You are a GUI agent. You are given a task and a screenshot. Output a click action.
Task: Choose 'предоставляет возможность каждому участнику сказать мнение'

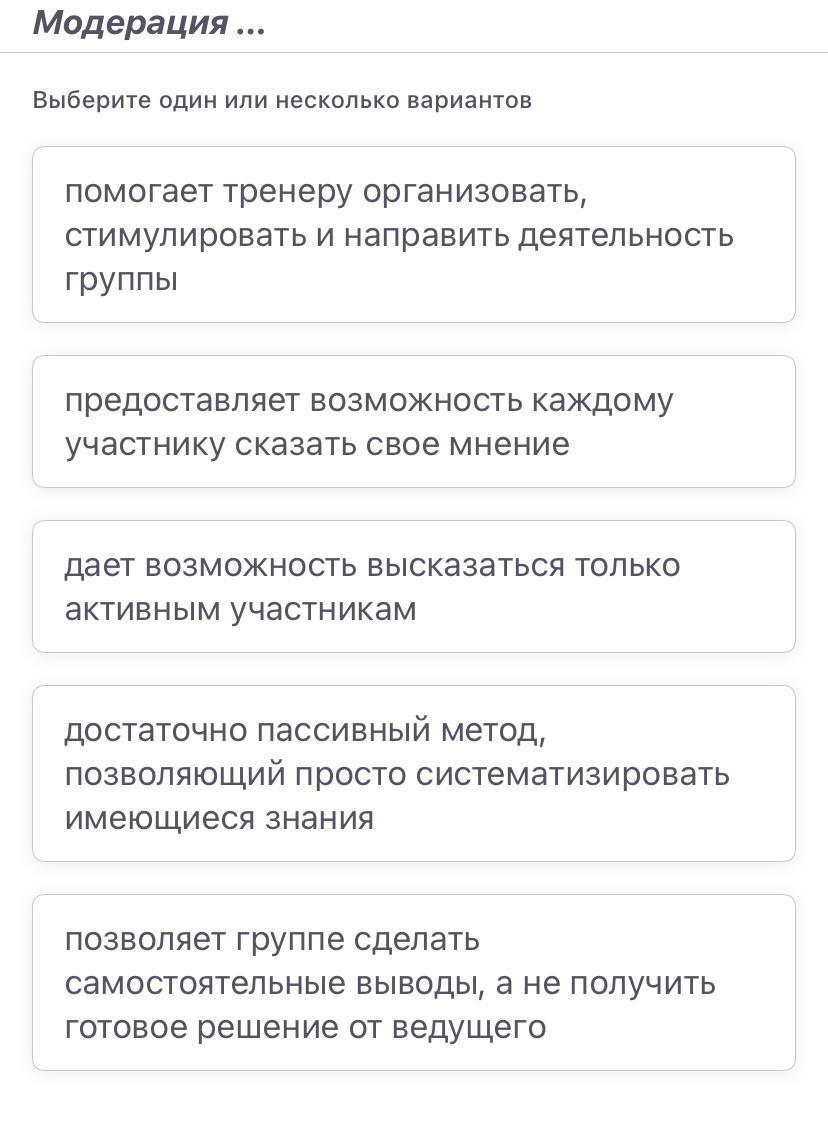(413, 421)
